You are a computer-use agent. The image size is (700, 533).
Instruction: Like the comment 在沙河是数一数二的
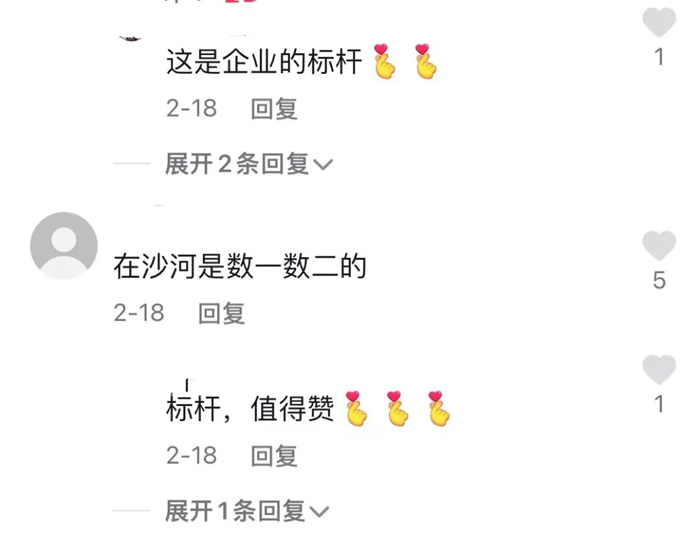click(659, 246)
